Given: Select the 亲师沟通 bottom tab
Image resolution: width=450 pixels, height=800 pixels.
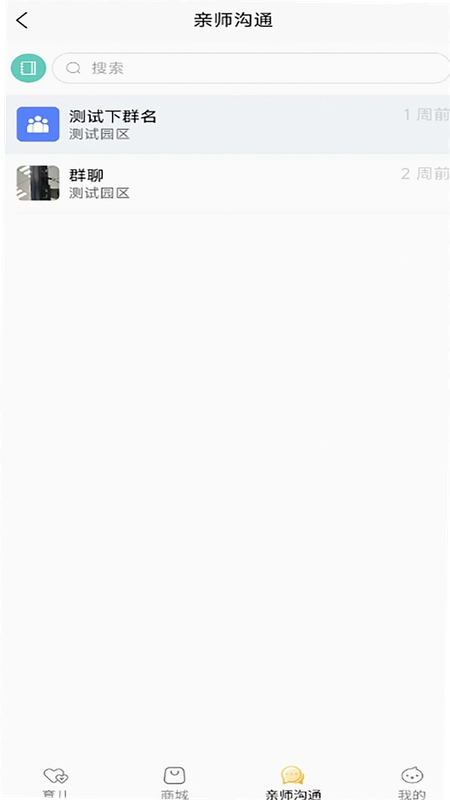Looking at the screenshot, I should click(293, 782).
